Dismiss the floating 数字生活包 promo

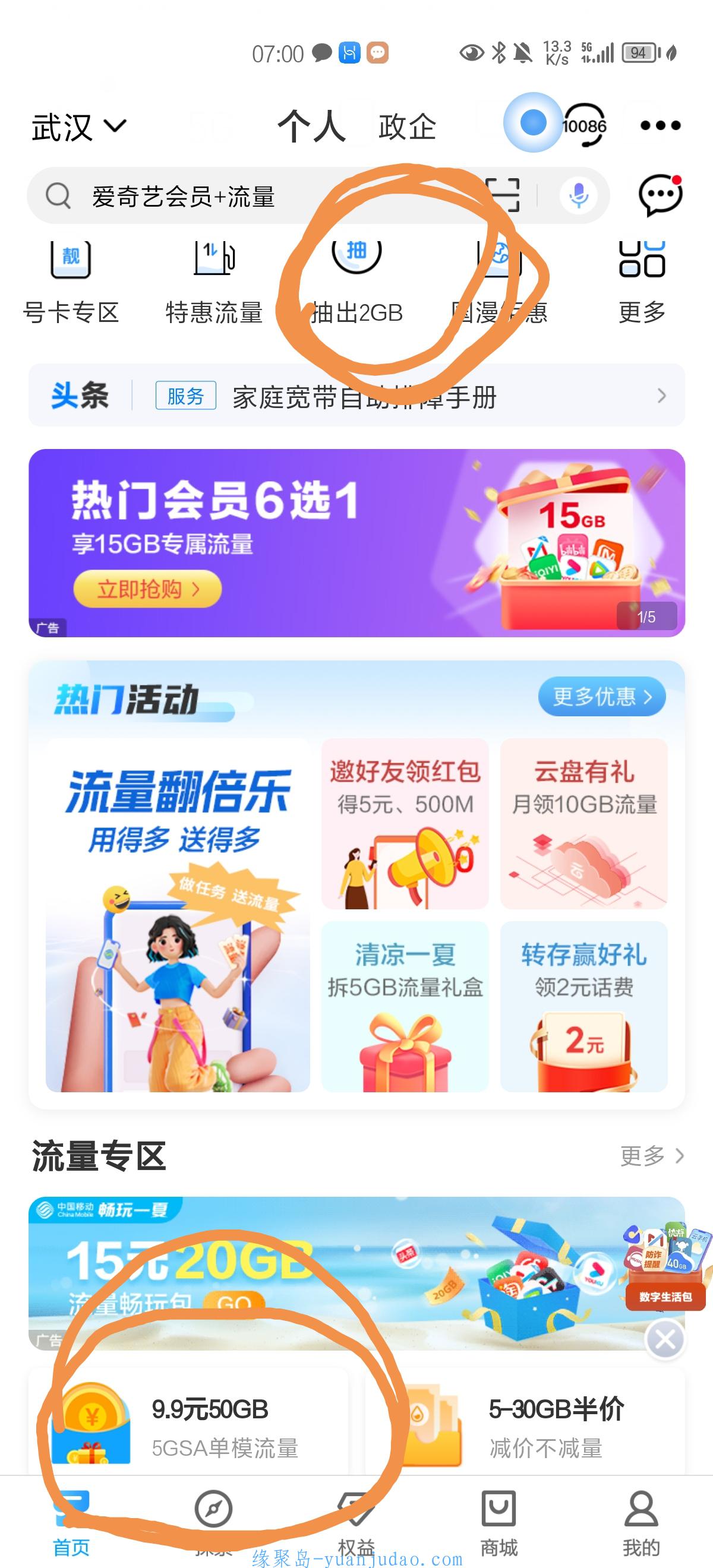665,1340
